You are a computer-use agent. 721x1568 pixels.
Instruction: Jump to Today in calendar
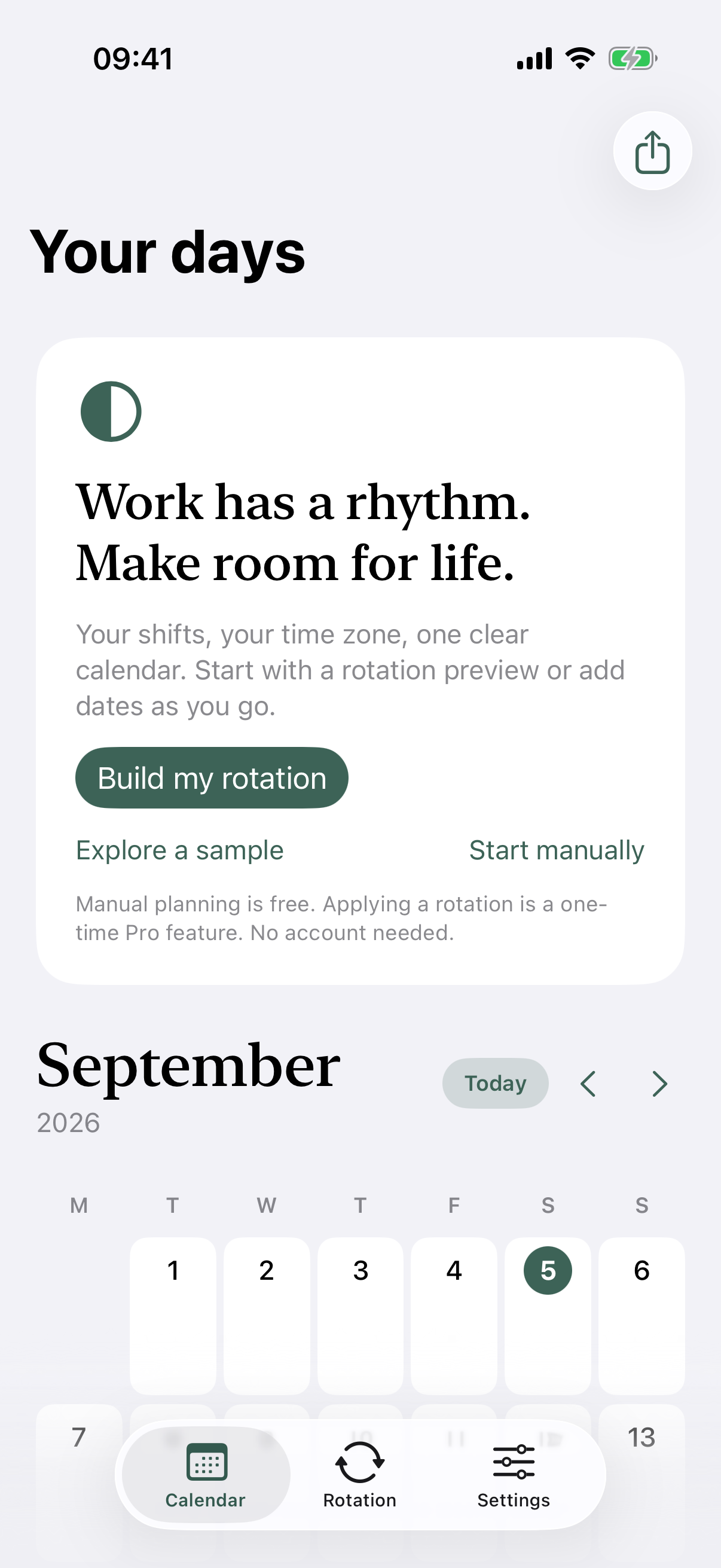coord(495,1083)
